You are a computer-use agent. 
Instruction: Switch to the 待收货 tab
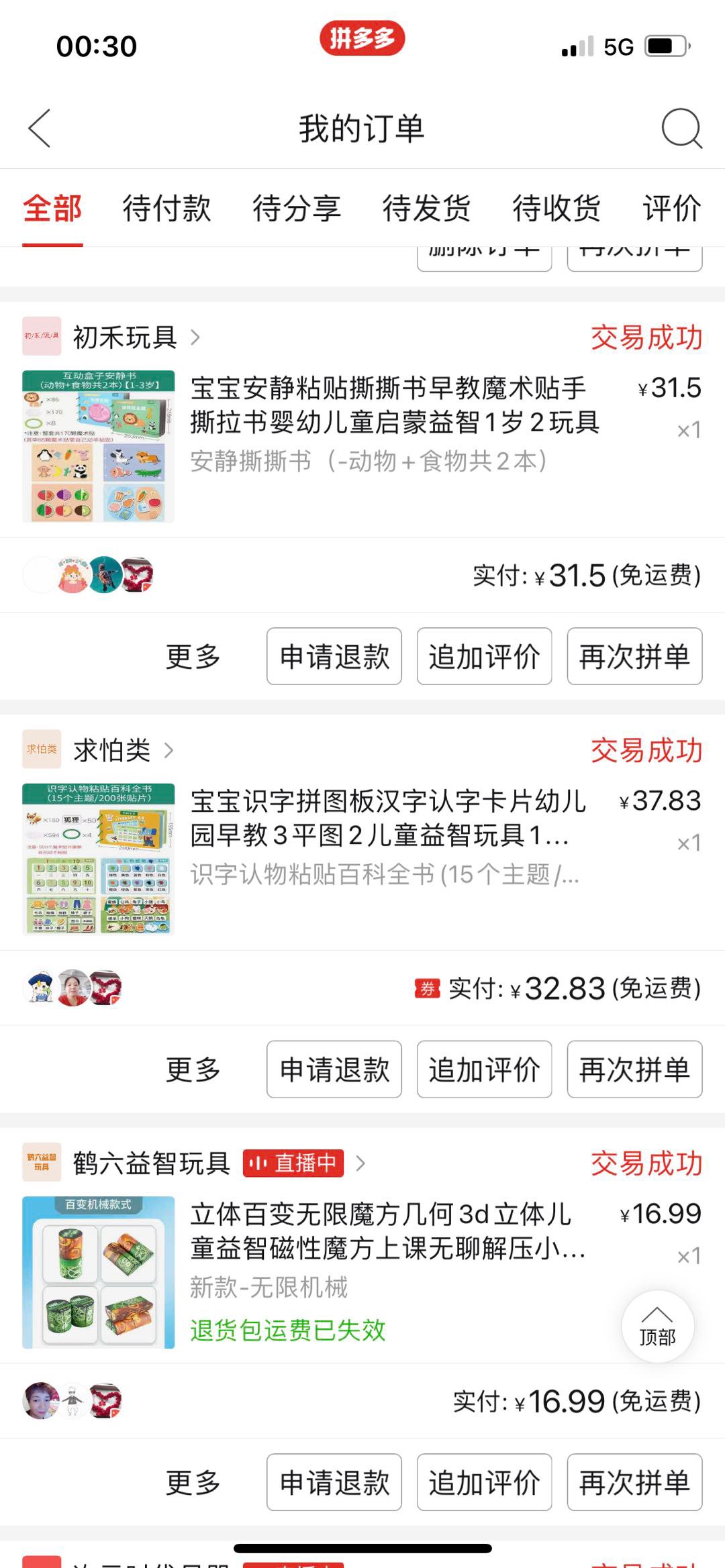tap(556, 208)
